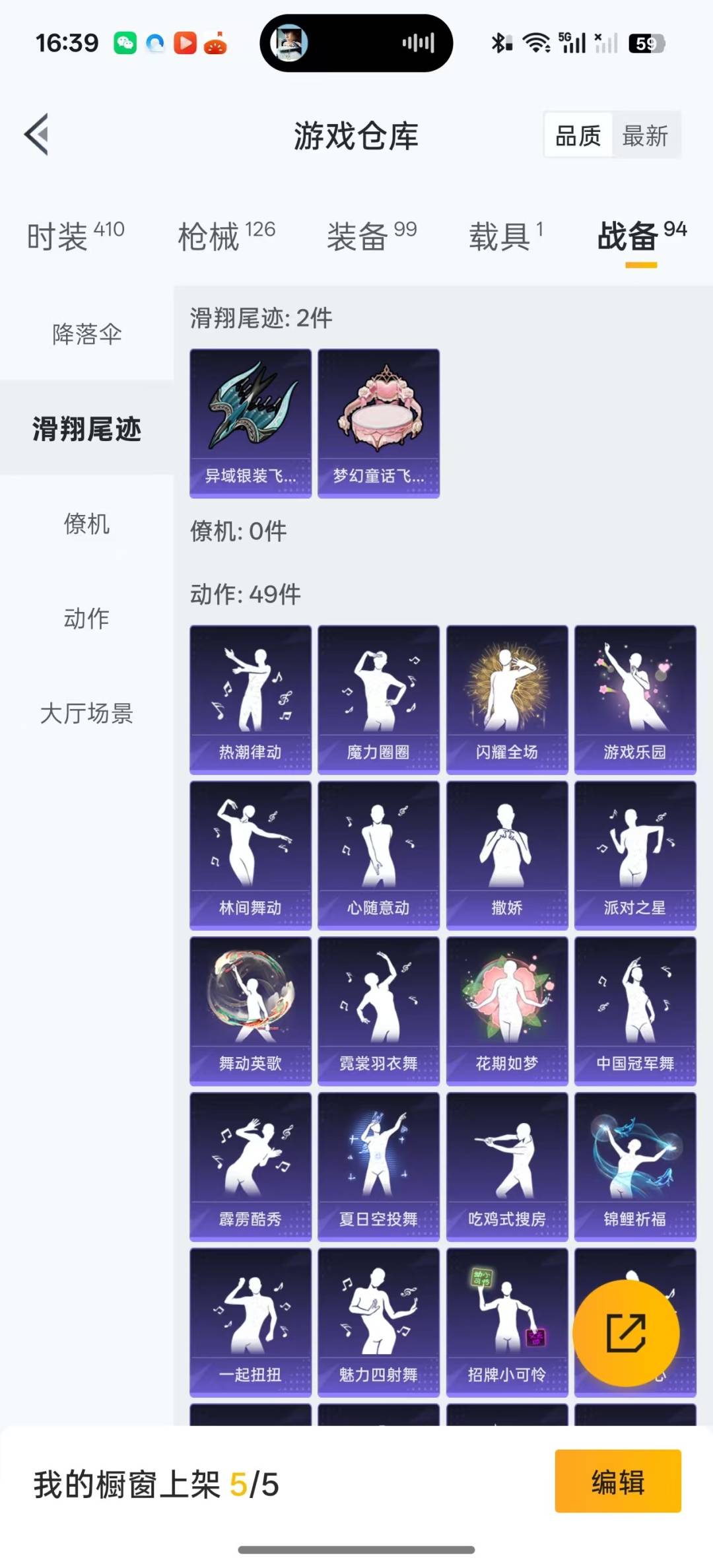Open the 异域银装飞... trail item
Image resolution: width=713 pixels, height=1568 pixels.
click(250, 423)
